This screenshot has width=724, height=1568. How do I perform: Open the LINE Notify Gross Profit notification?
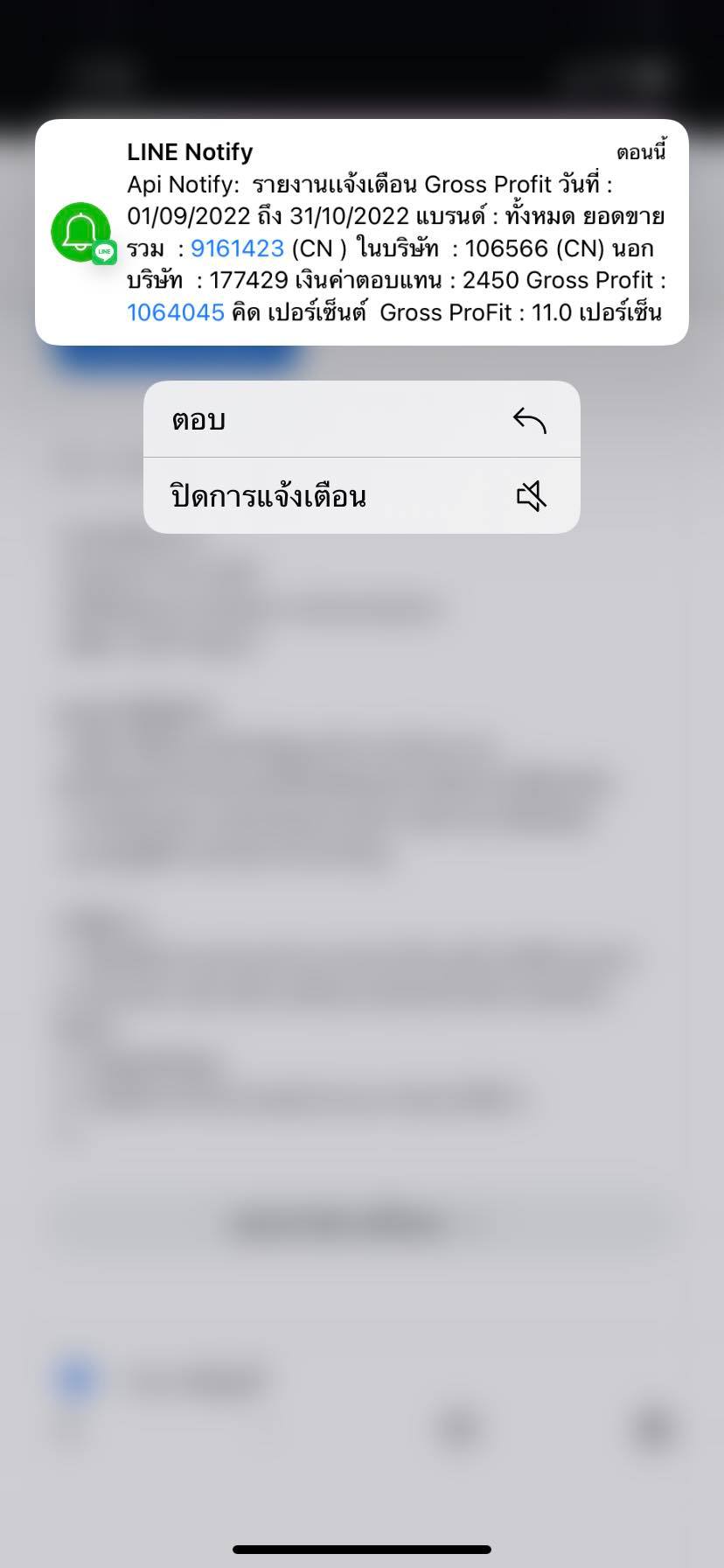coord(361,233)
